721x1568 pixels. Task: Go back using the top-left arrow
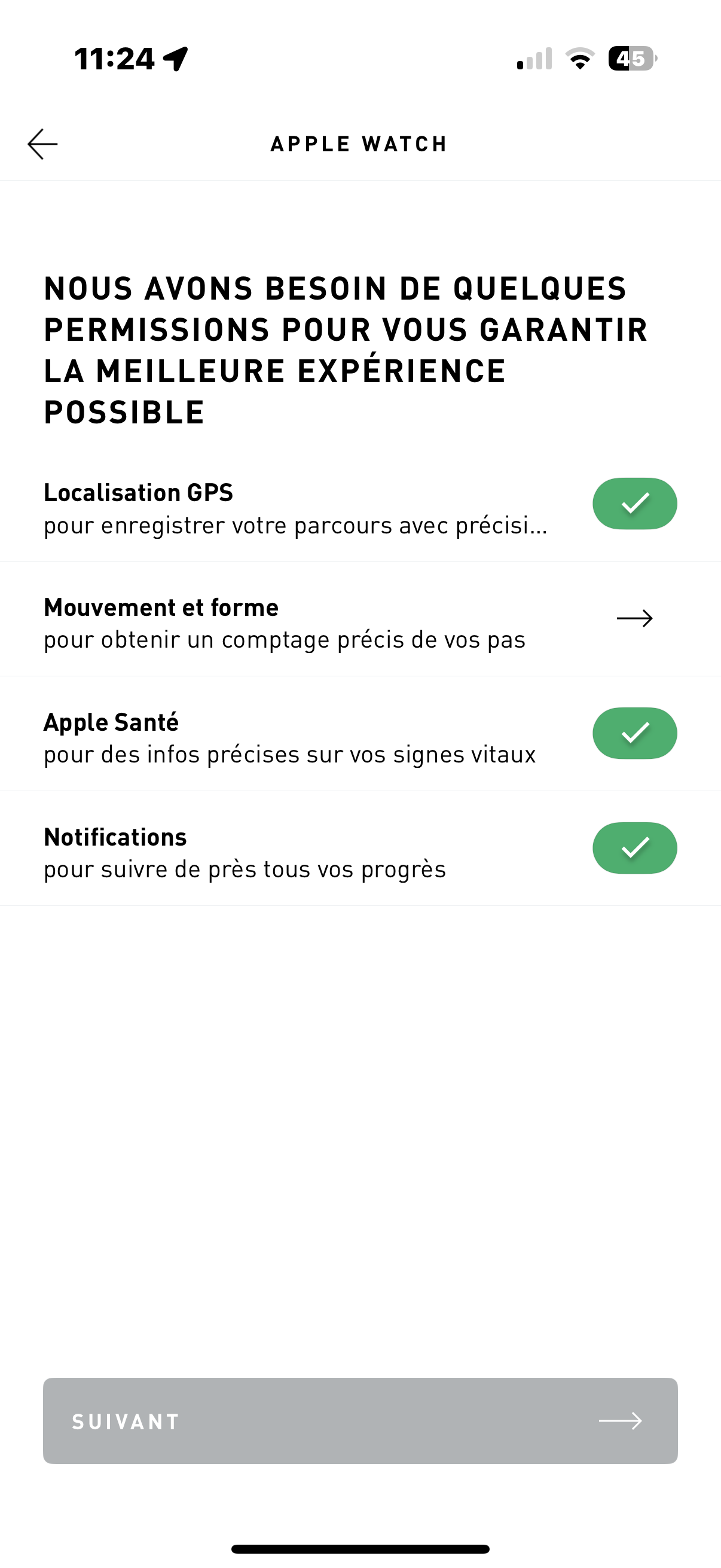tap(42, 144)
